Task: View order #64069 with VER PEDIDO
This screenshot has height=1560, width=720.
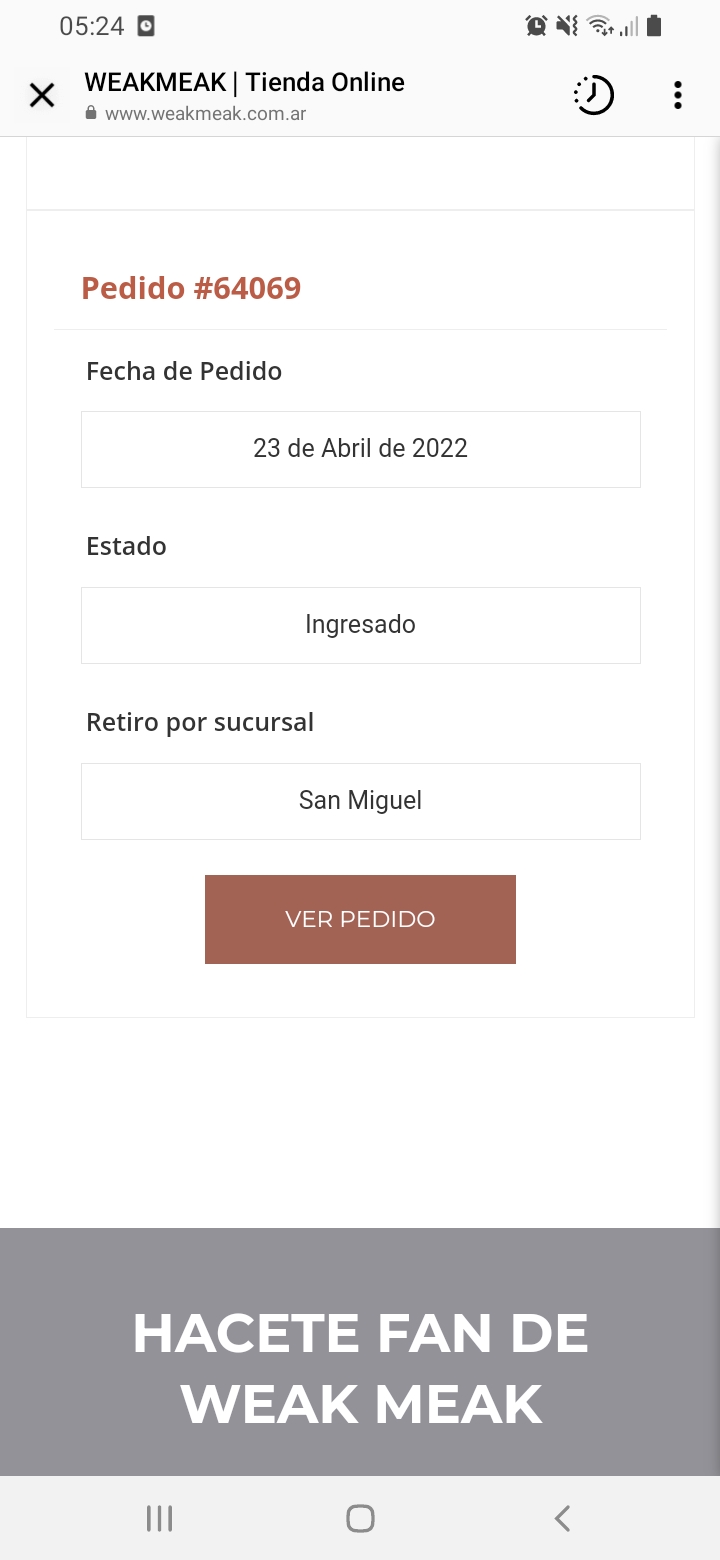Action: point(360,919)
